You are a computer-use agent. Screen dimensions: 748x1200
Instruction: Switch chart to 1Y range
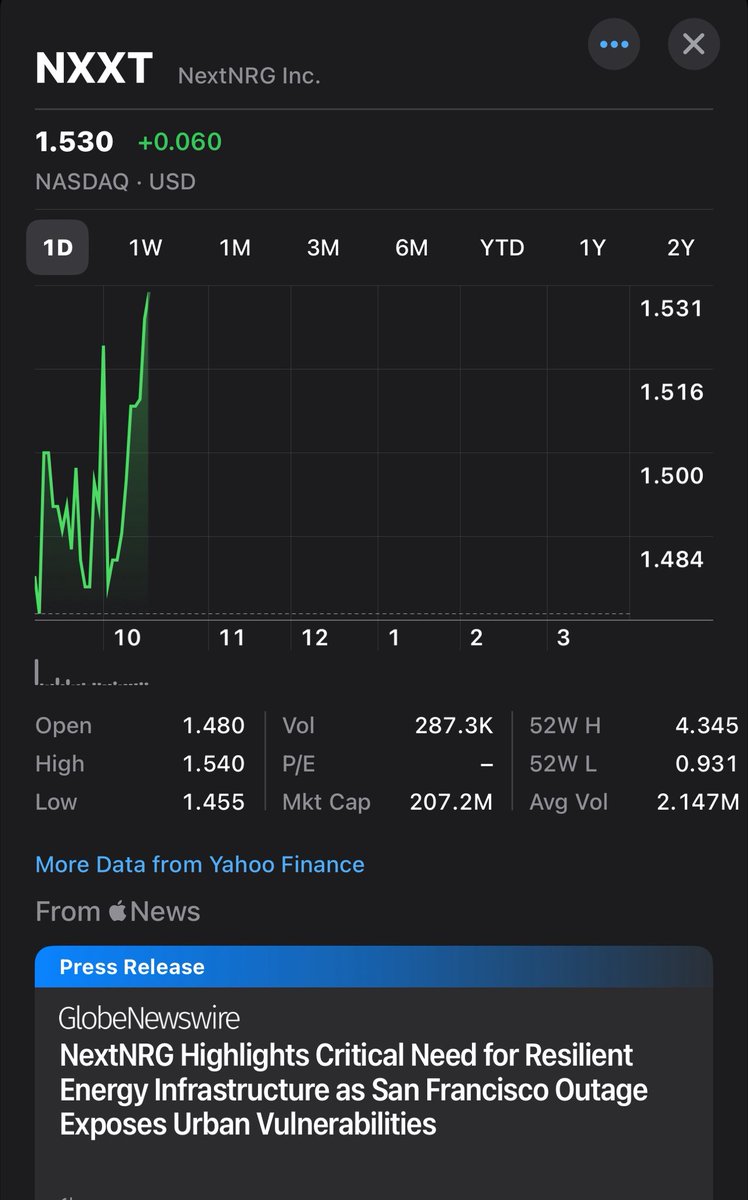[x=592, y=247]
